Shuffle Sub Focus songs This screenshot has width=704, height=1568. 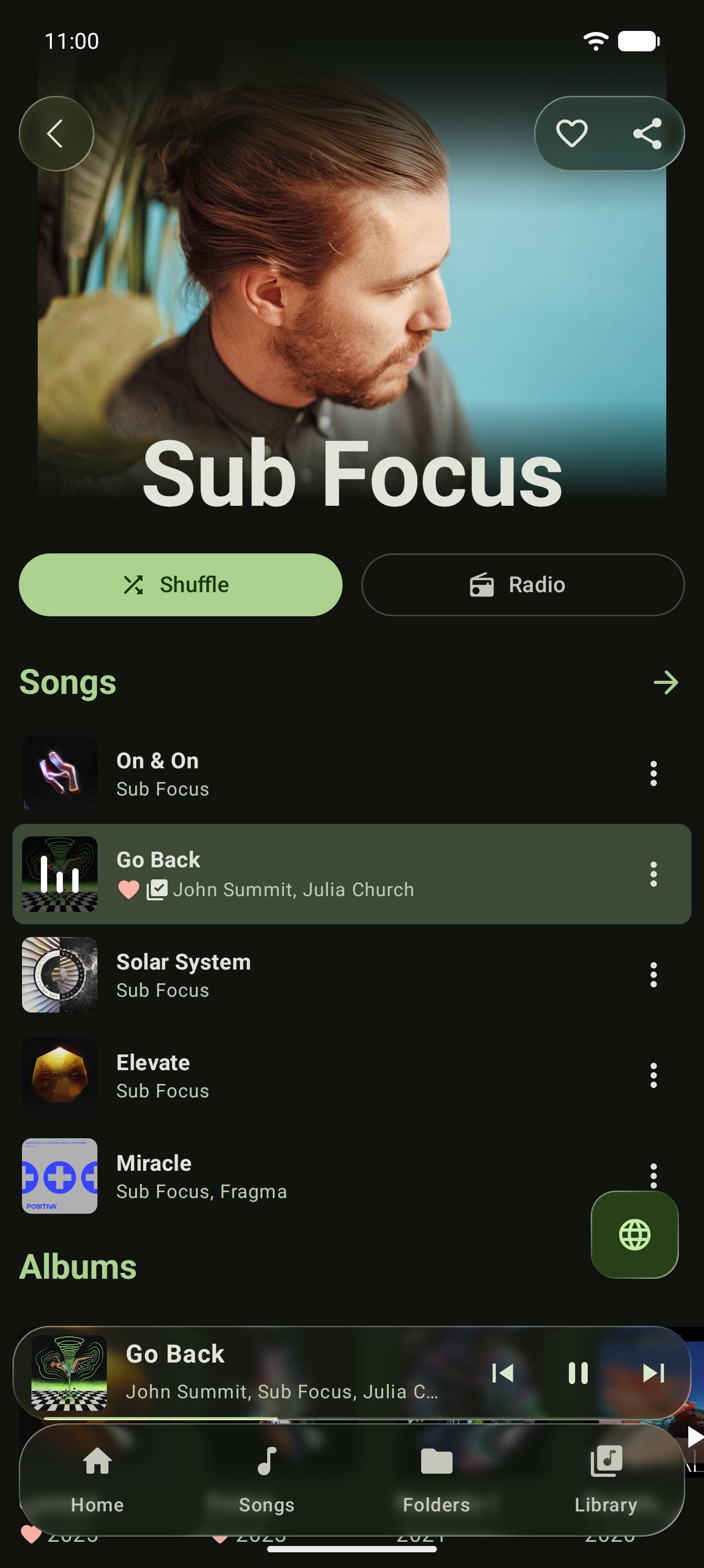click(x=181, y=584)
